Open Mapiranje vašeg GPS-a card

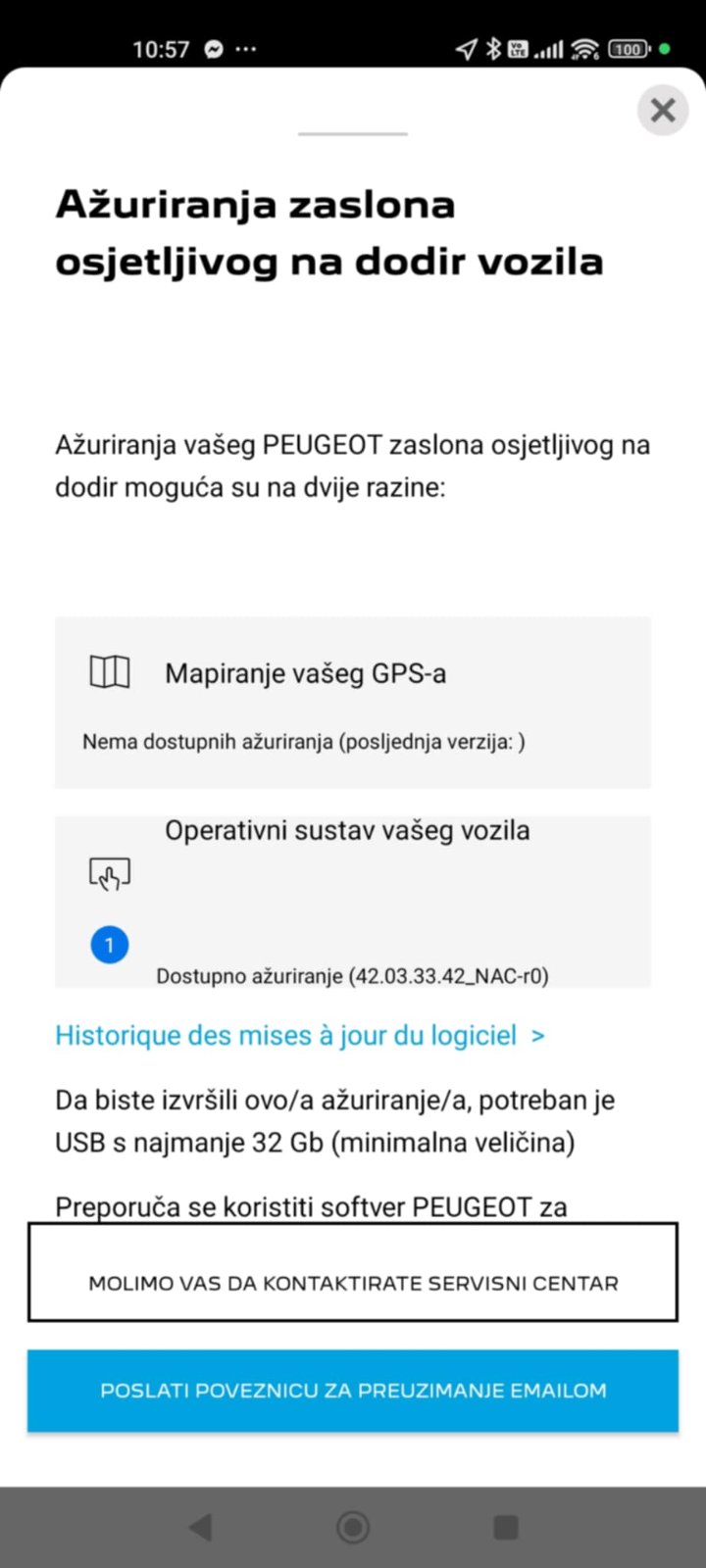click(353, 703)
